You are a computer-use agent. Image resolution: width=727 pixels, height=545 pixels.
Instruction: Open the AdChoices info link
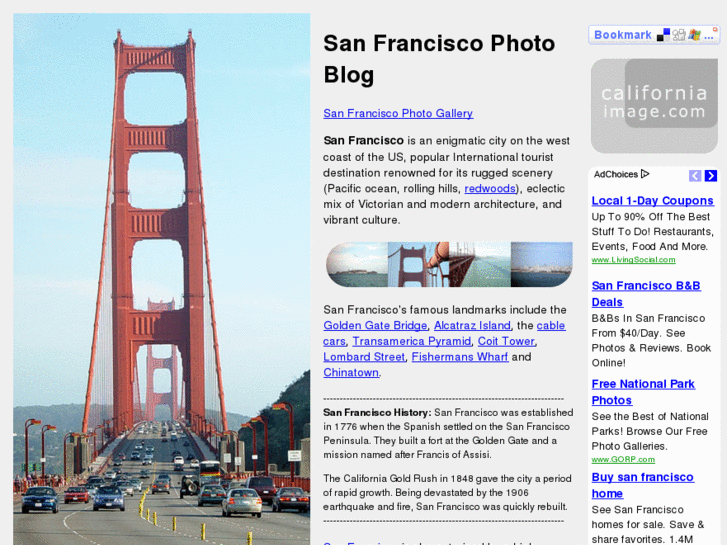coord(621,175)
